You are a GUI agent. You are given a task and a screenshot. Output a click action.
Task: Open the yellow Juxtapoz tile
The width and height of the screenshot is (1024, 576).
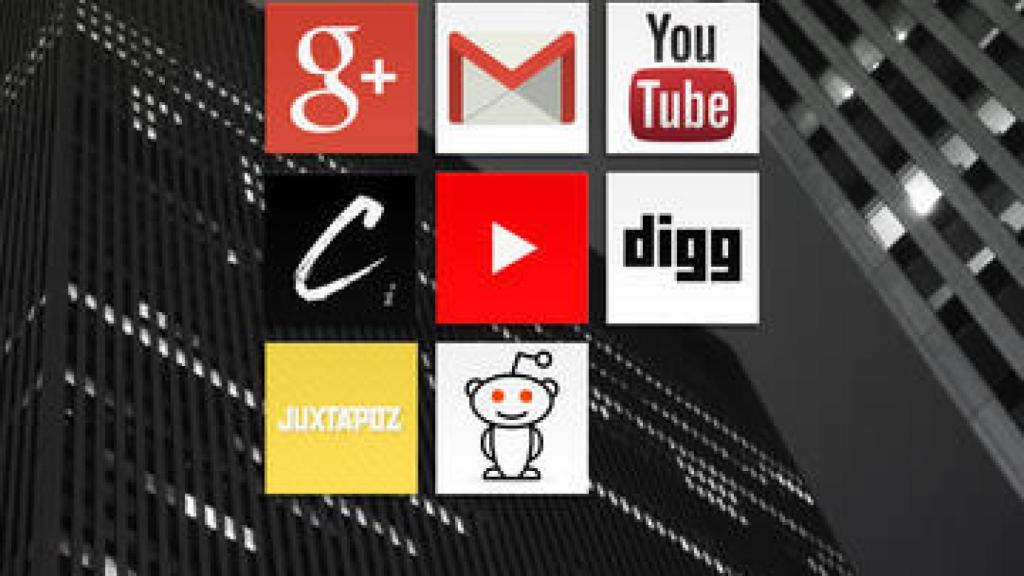coord(341,418)
